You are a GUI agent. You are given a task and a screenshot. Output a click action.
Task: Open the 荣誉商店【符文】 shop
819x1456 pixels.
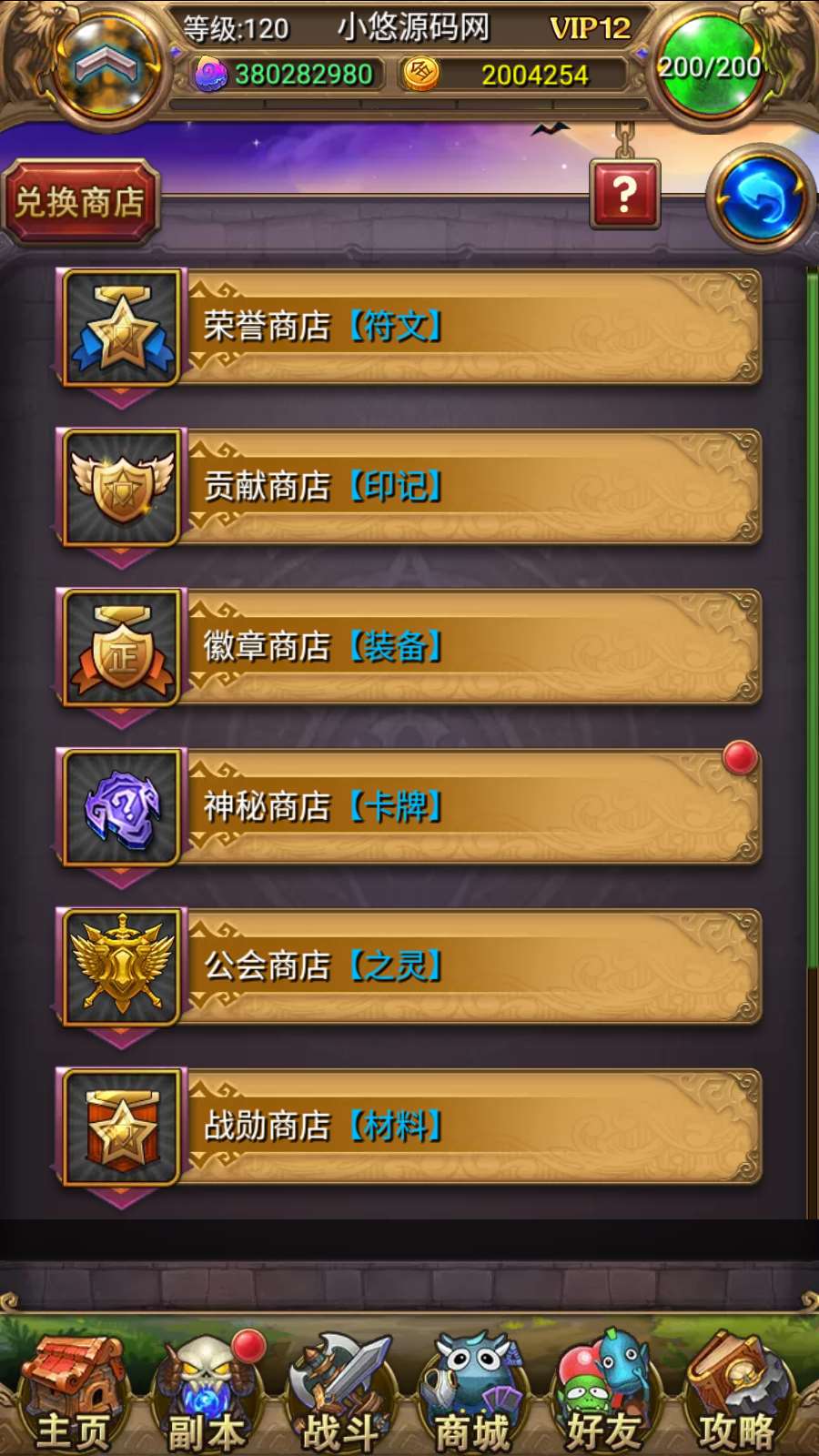[409, 327]
